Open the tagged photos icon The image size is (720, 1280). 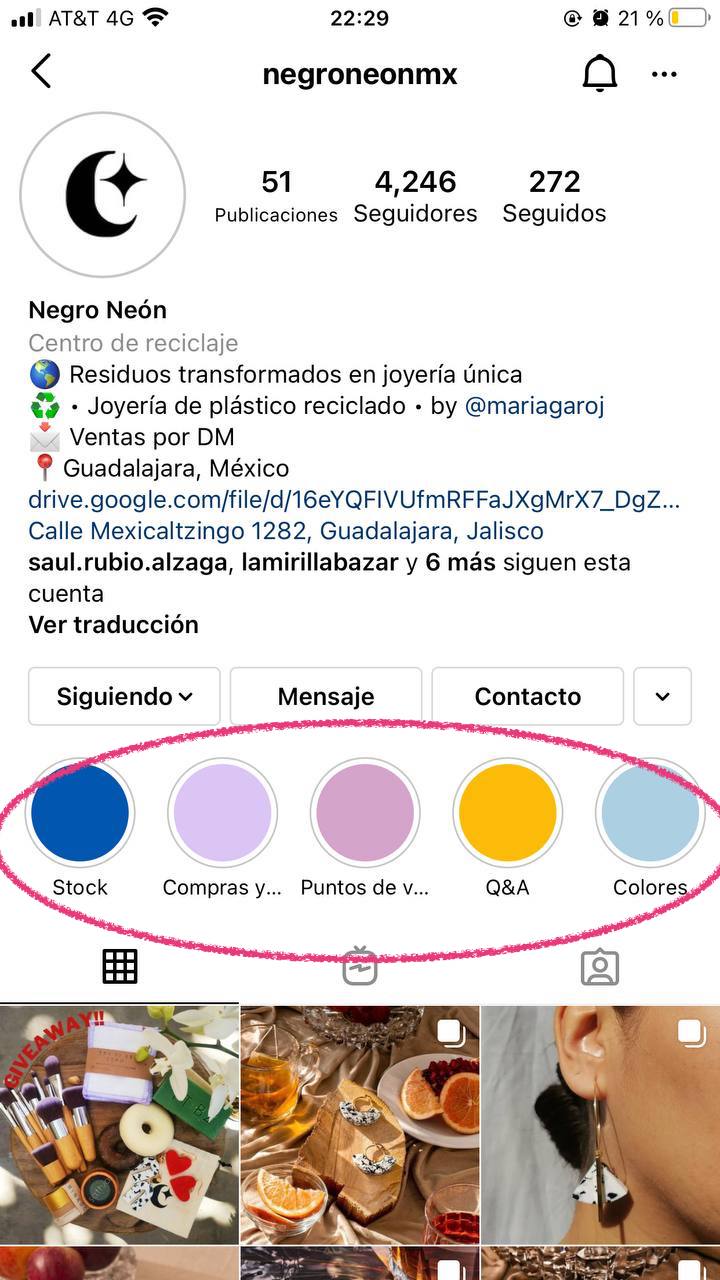pyautogui.click(x=600, y=965)
